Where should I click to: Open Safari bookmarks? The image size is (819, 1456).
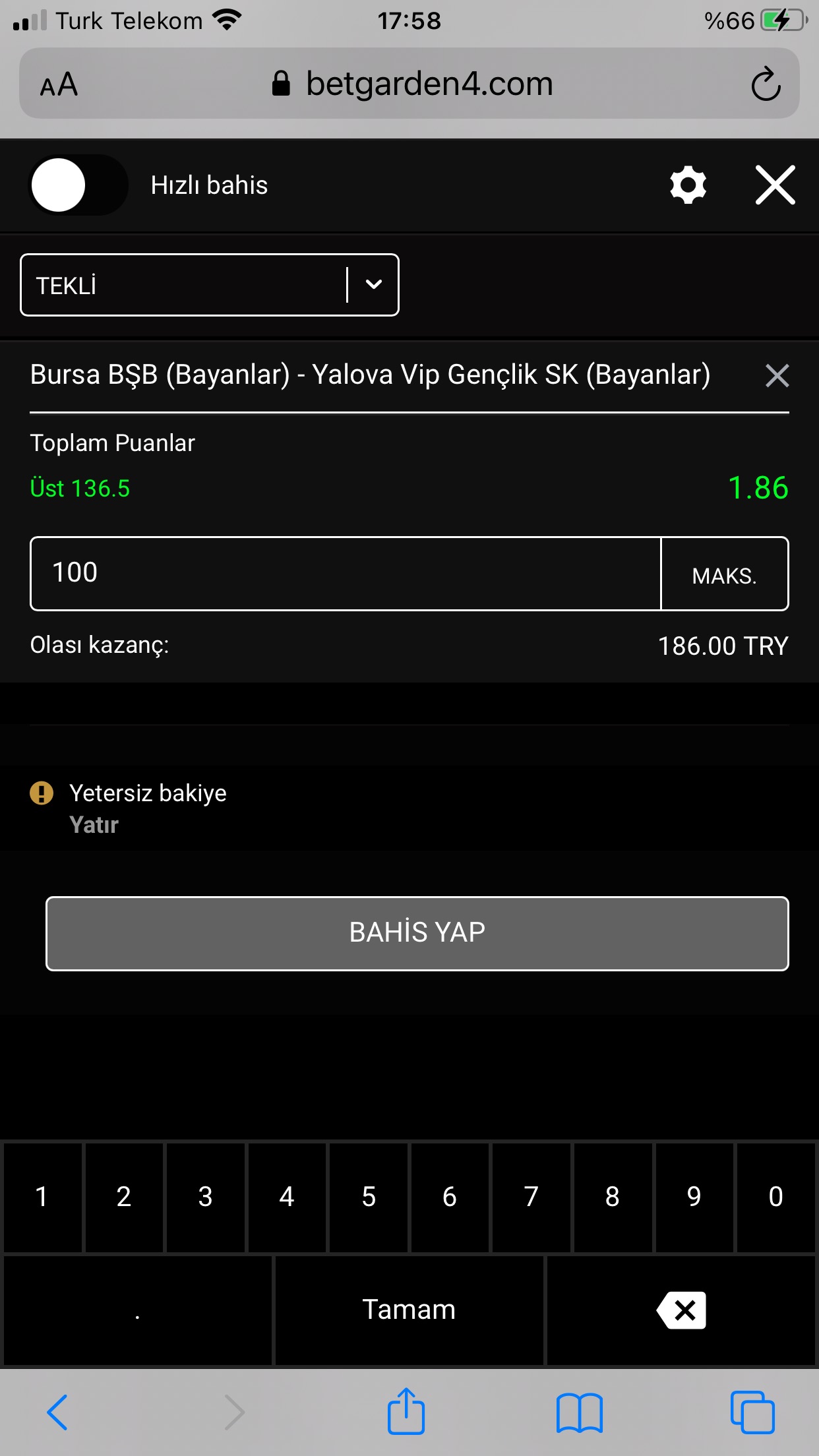(579, 1412)
